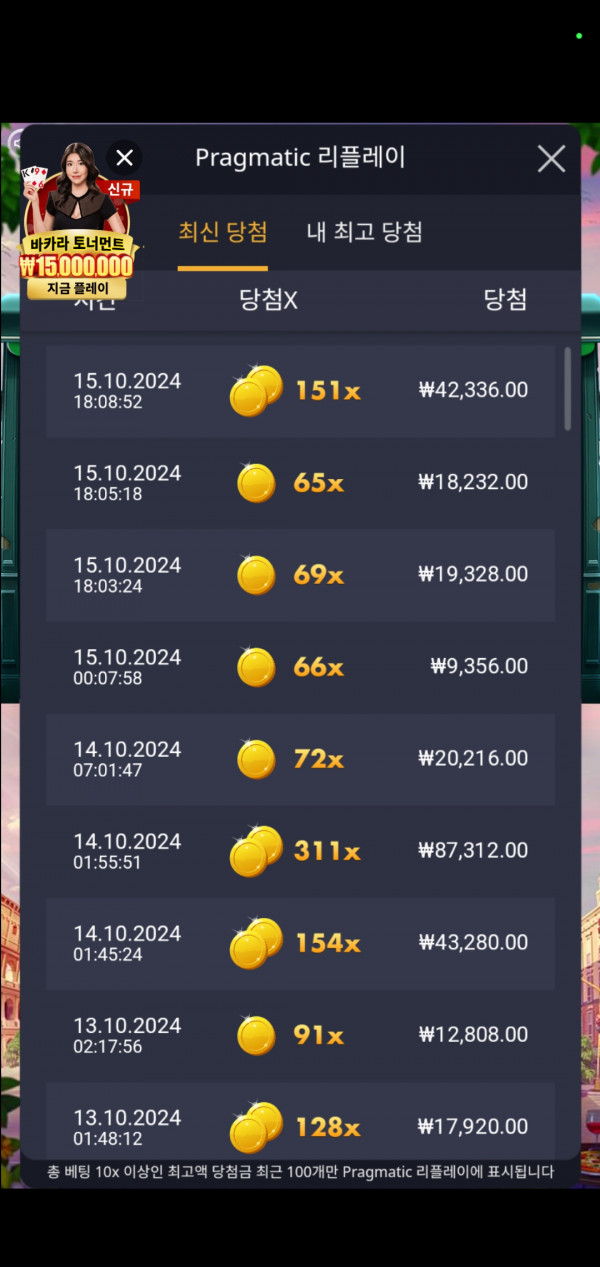Open the 128x replay from 01:48:12

[x=300, y=1121]
